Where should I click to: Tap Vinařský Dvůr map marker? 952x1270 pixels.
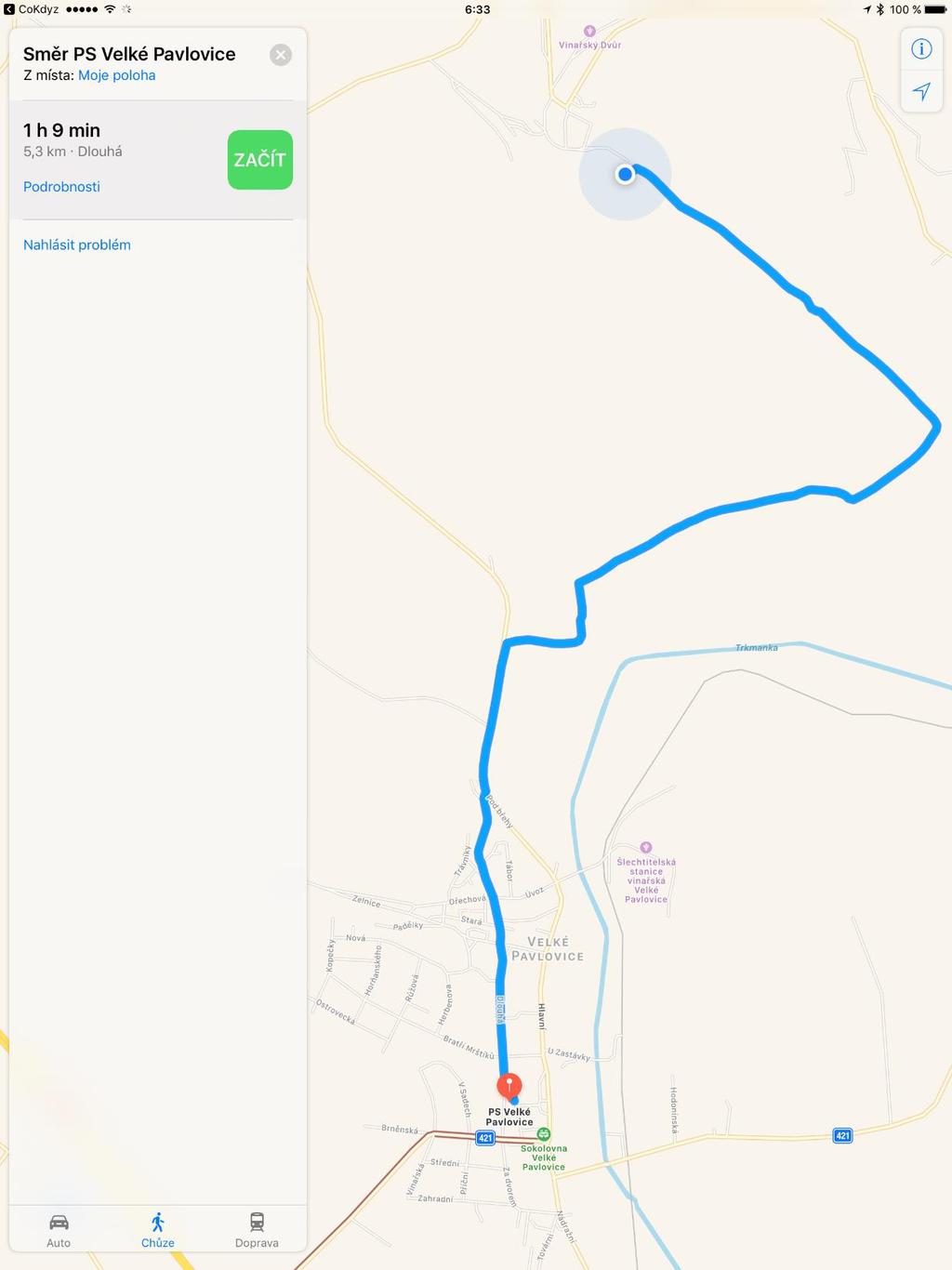[x=589, y=32]
